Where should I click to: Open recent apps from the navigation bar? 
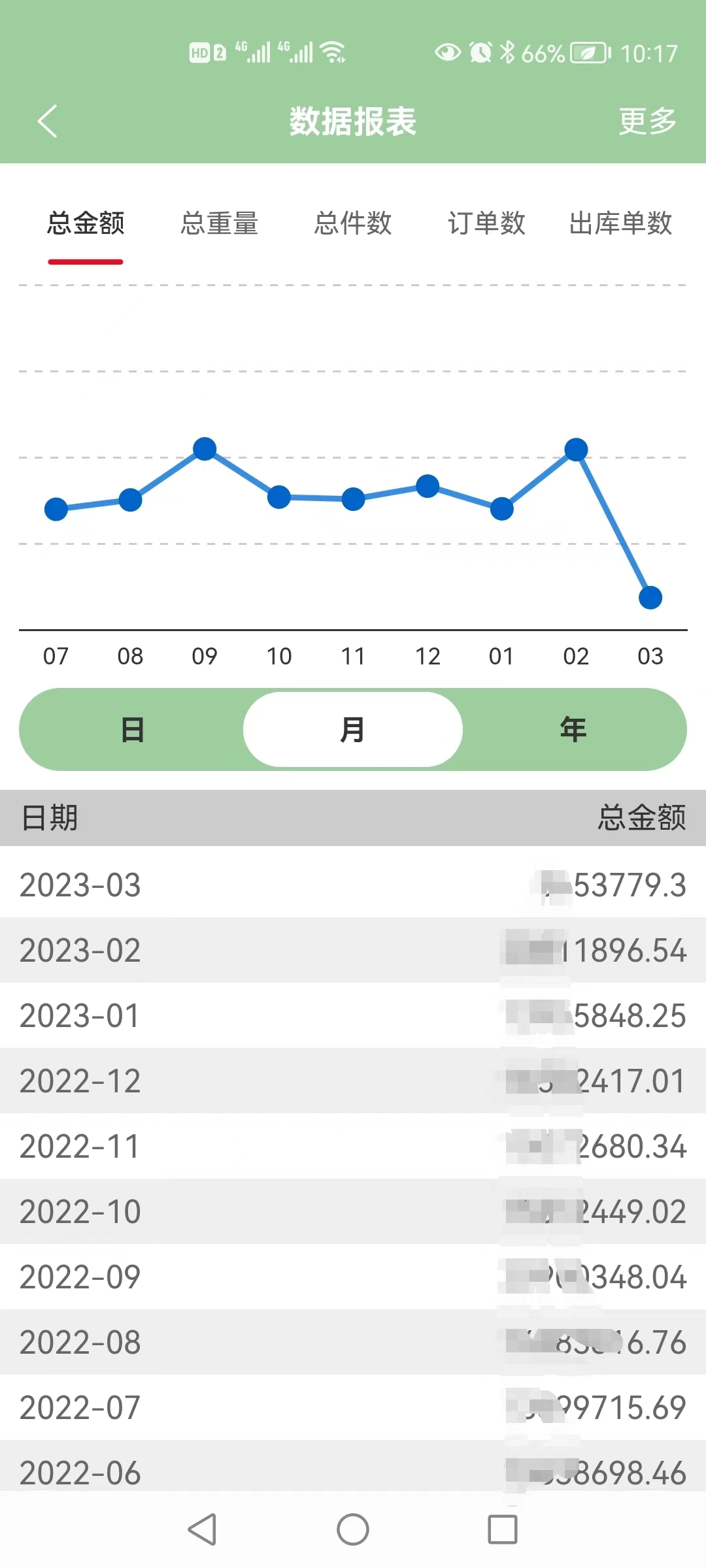coord(503,1529)
